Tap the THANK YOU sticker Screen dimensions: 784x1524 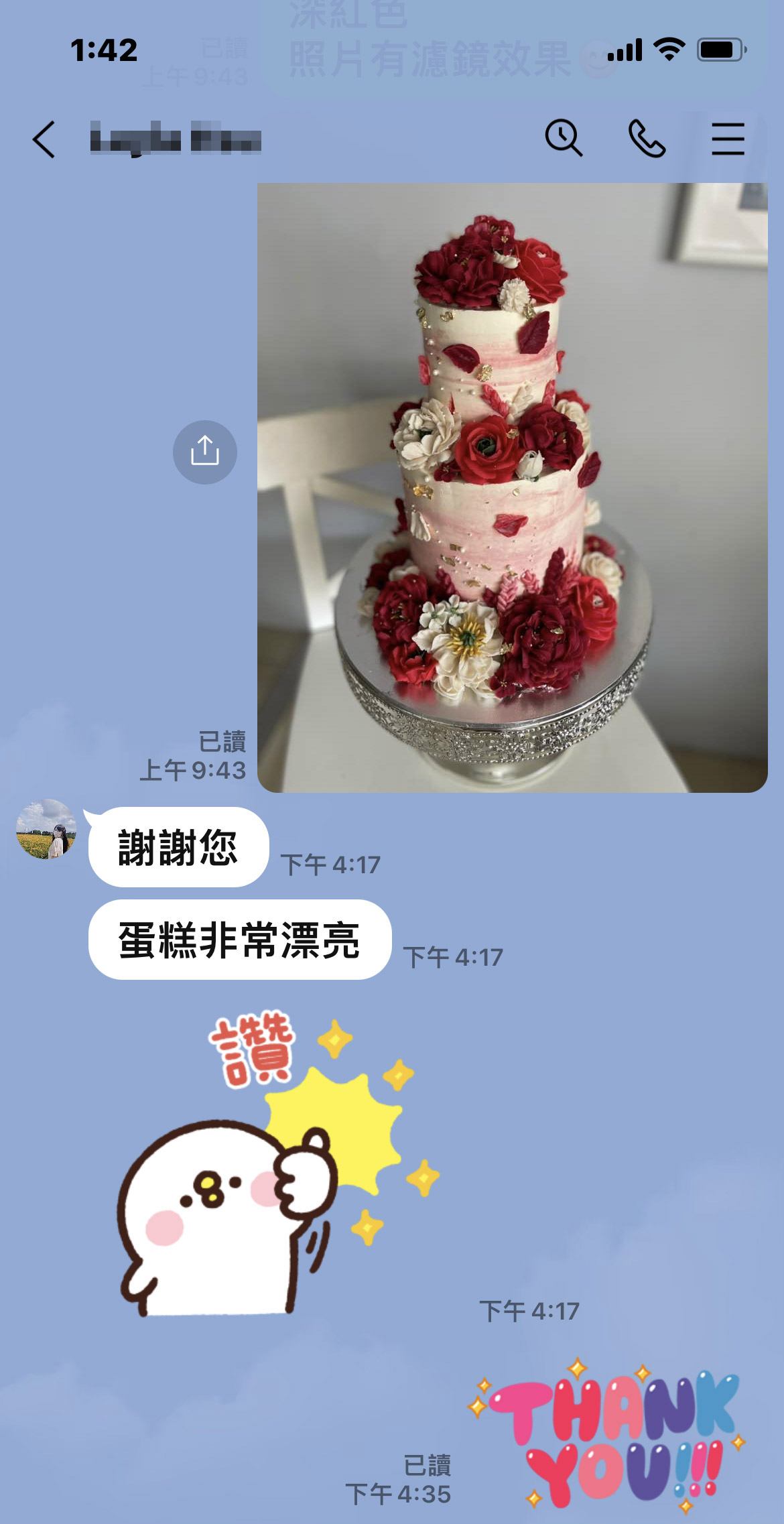click(610, 1434)
